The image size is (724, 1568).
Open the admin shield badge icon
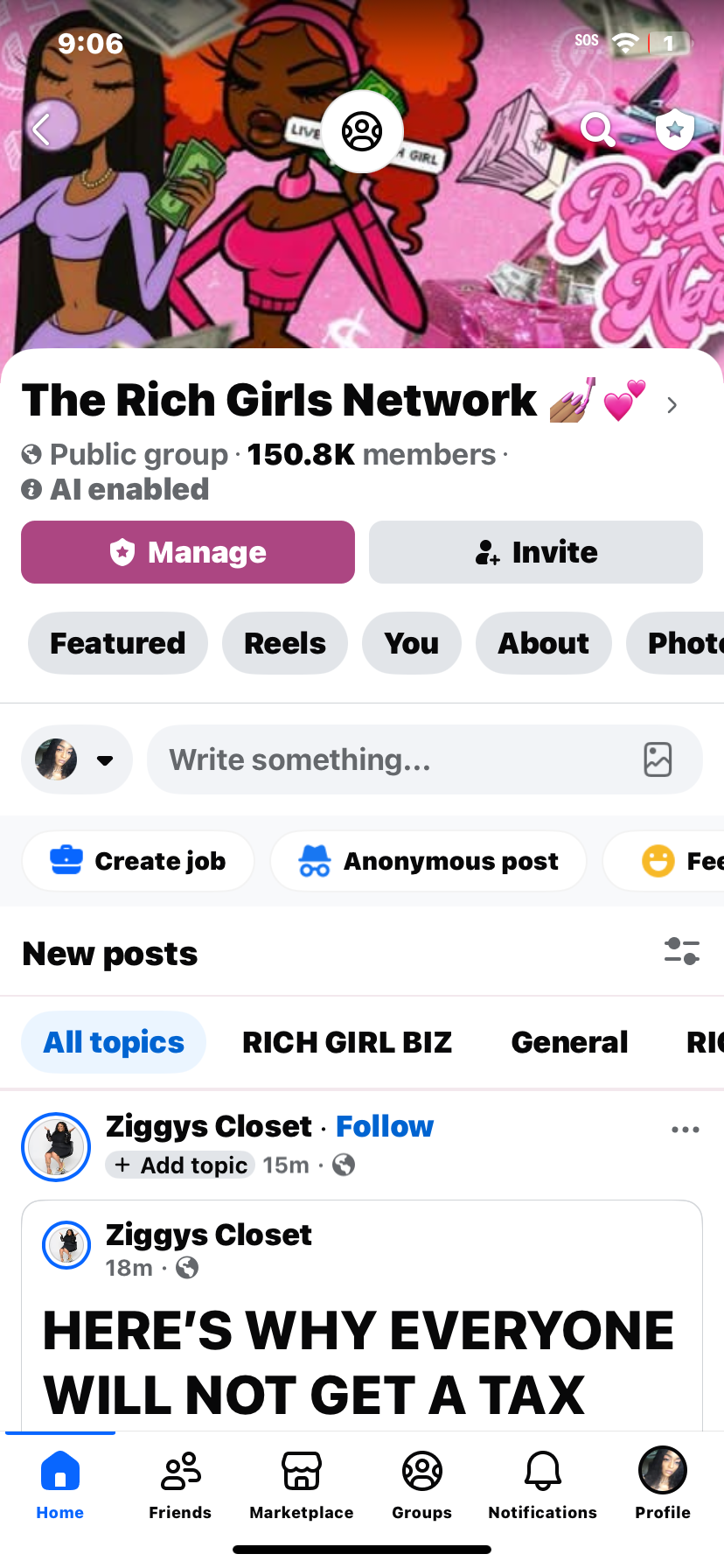[674, 130]
